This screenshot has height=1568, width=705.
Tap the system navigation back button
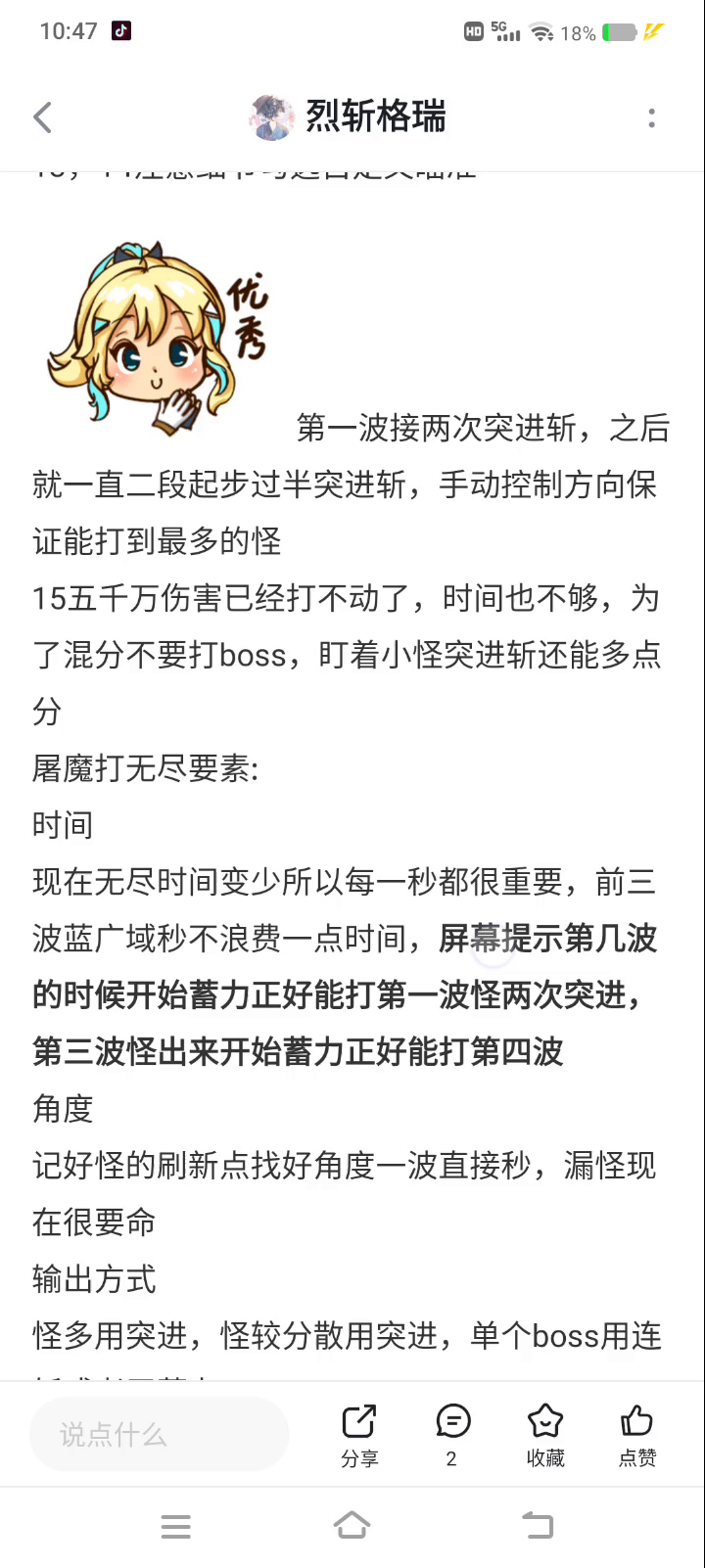pyautogui.click(x=537, y=1526)
